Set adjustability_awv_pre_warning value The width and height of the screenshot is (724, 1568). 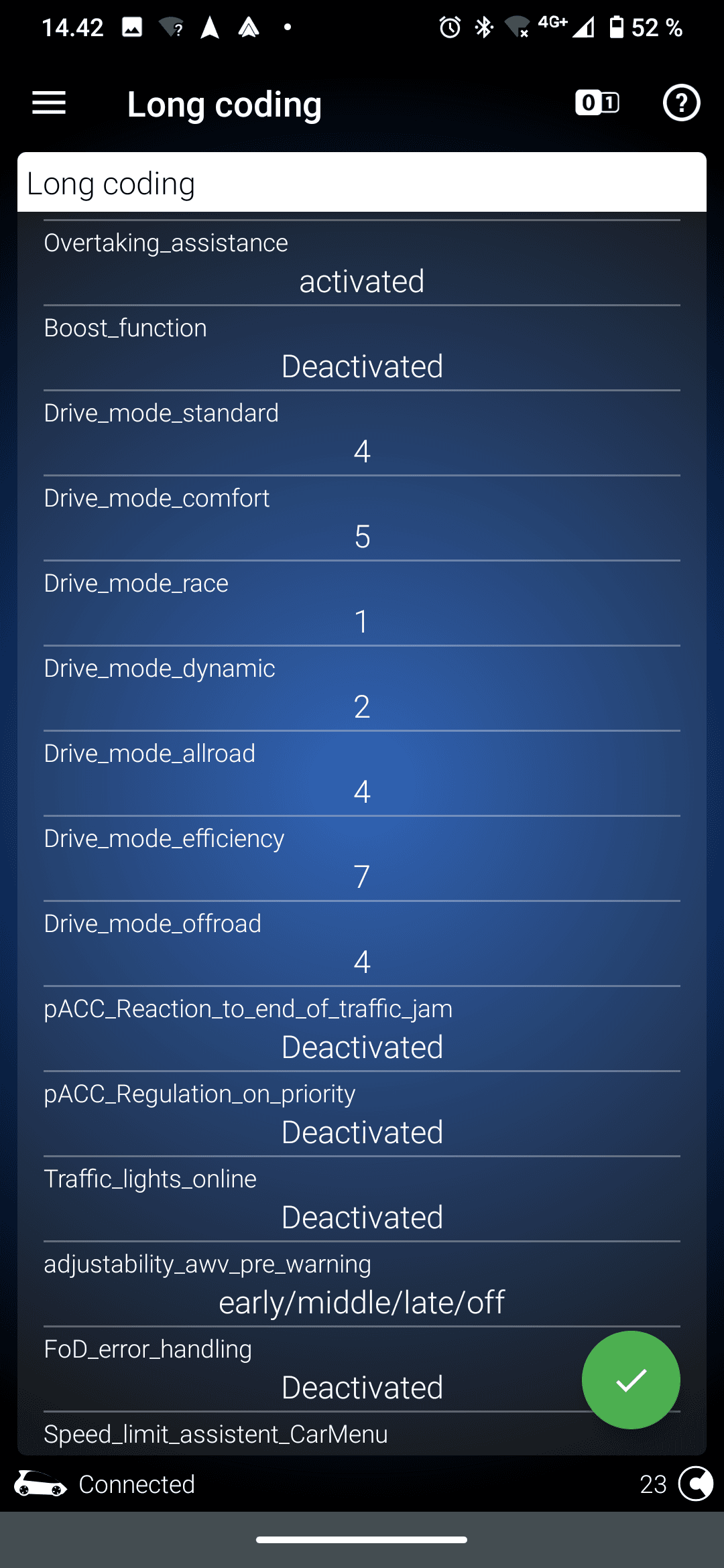point(362,1285)
